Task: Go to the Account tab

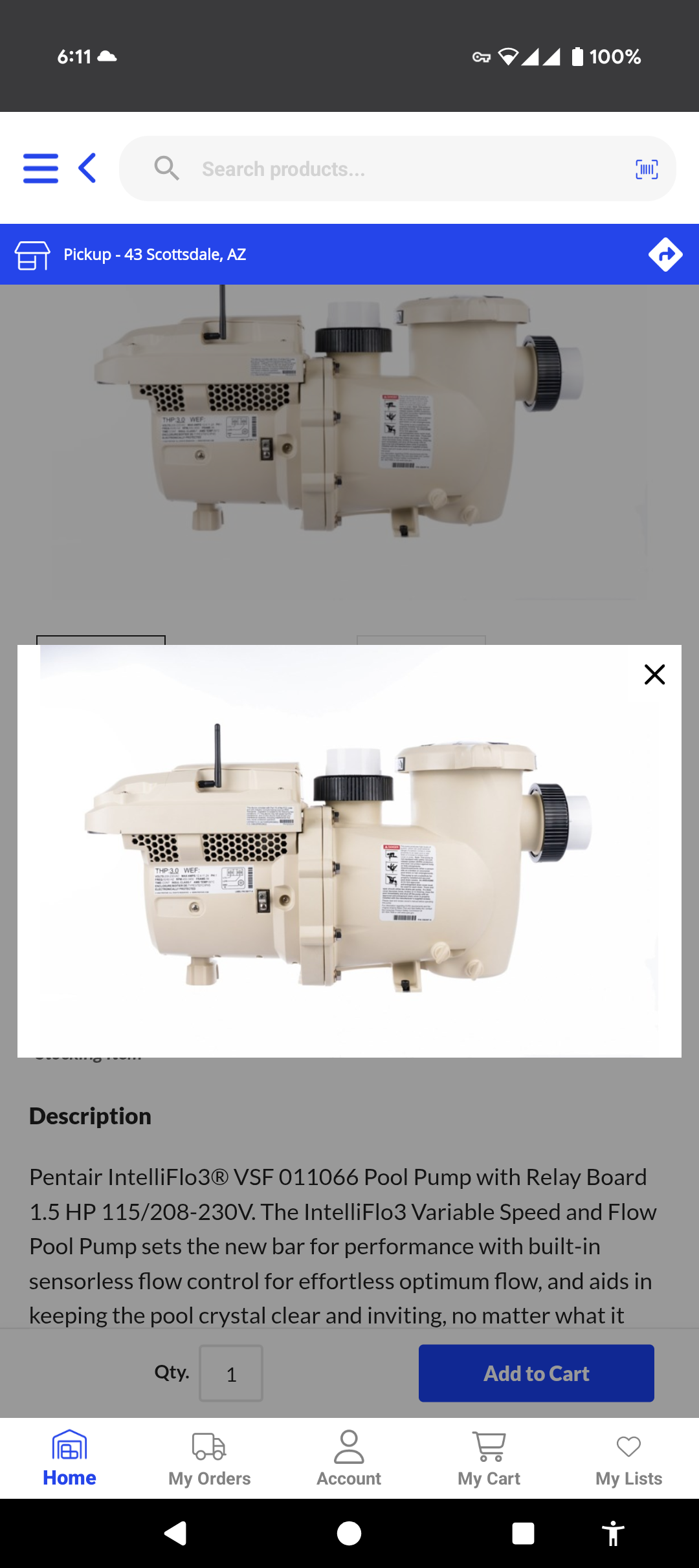Action: [x=349, y=1459]
